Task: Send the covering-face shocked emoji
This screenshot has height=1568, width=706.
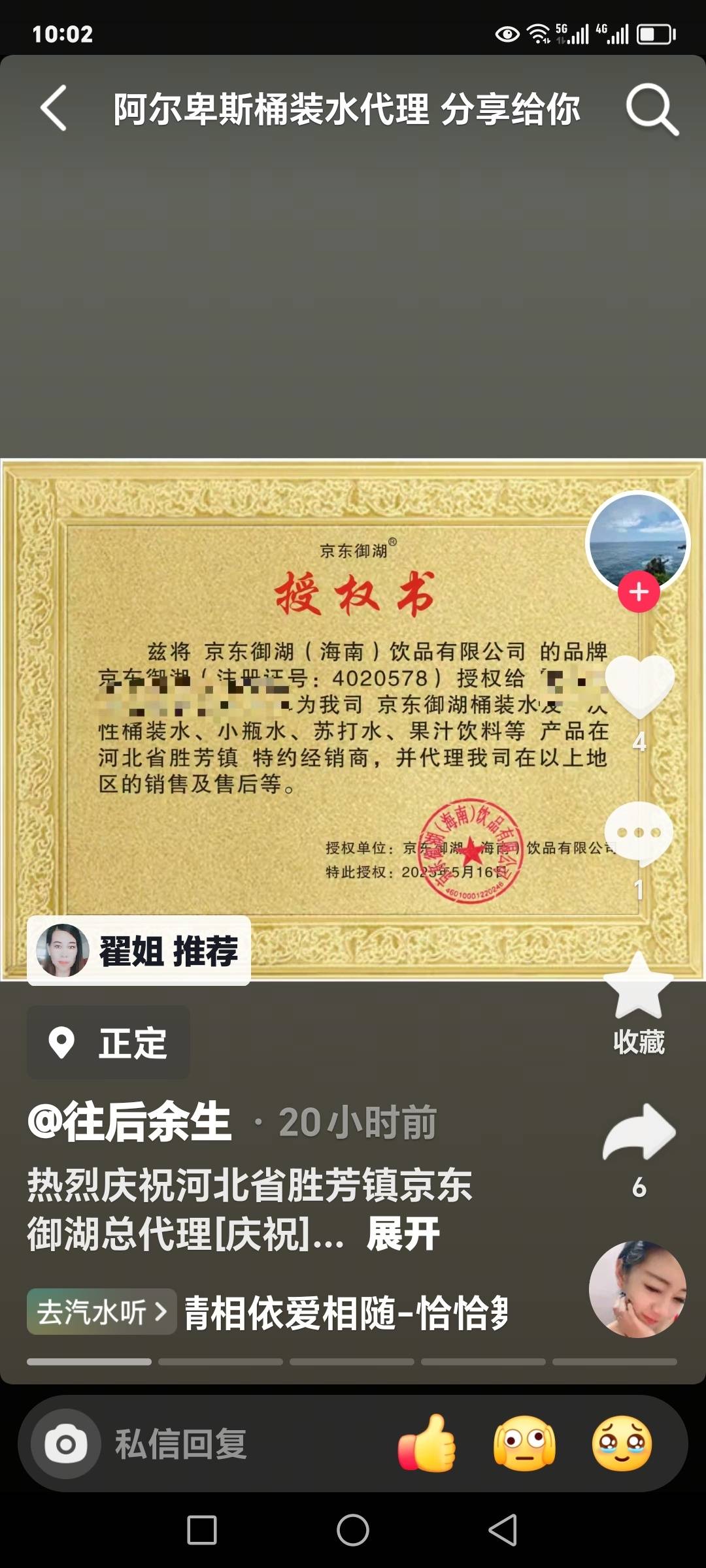Action: pos(524,1444)
